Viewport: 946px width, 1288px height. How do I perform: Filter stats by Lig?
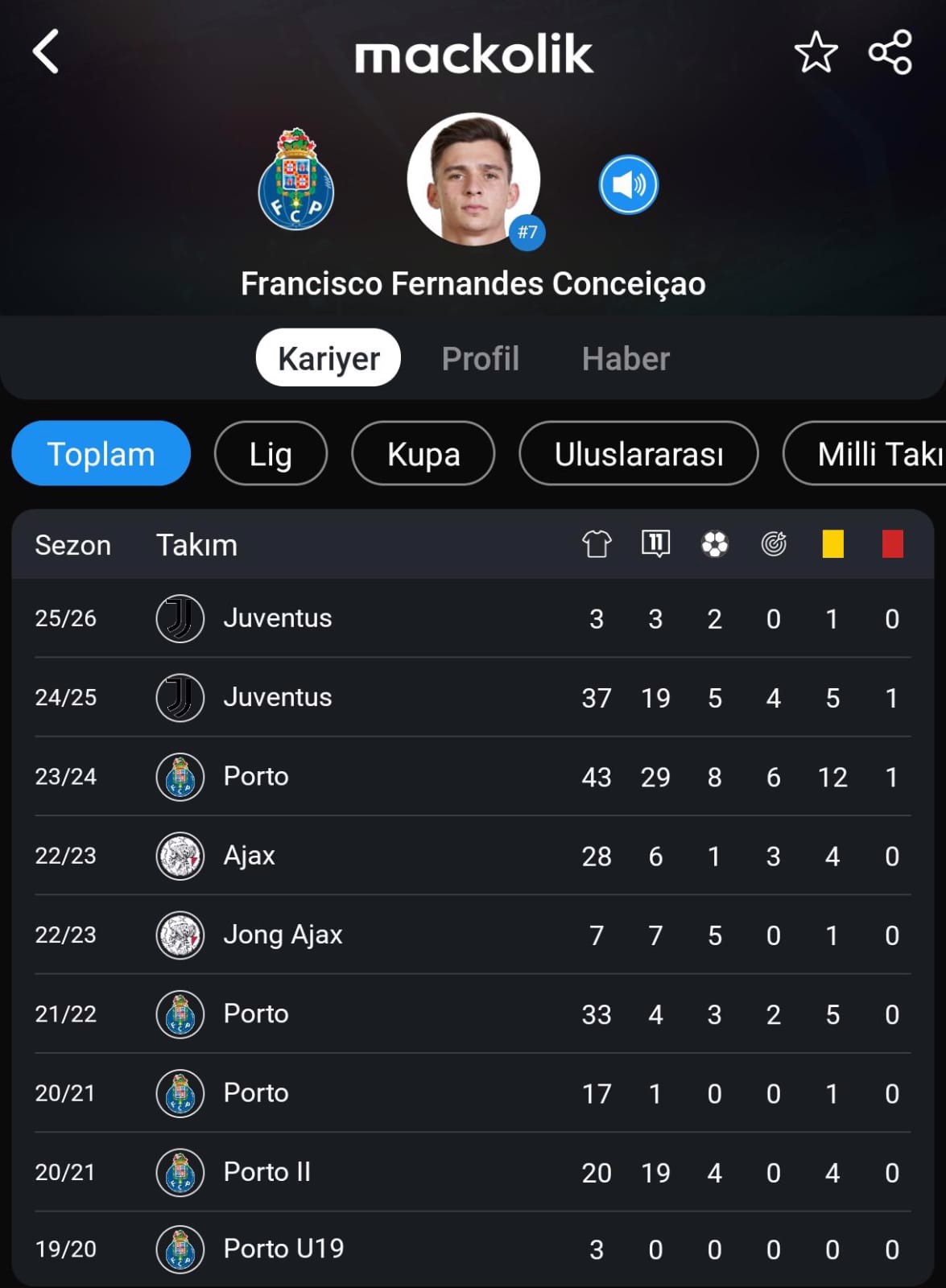coord(271,454)
